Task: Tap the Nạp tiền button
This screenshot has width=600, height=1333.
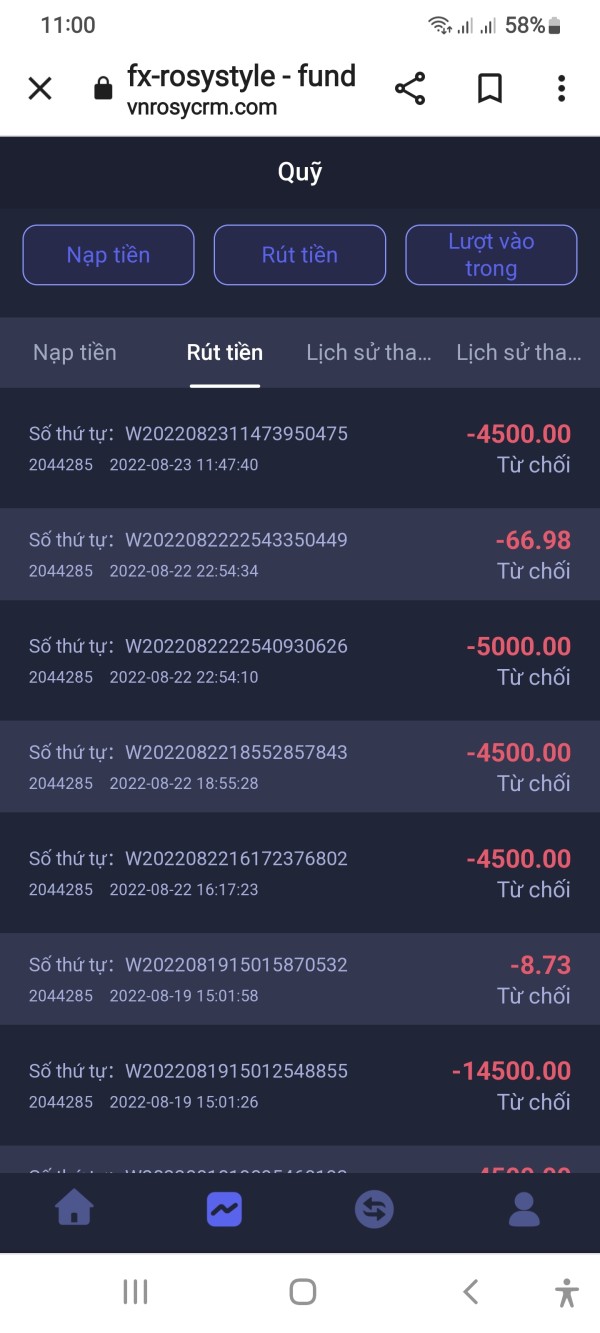Action: [x=108, y=255]
